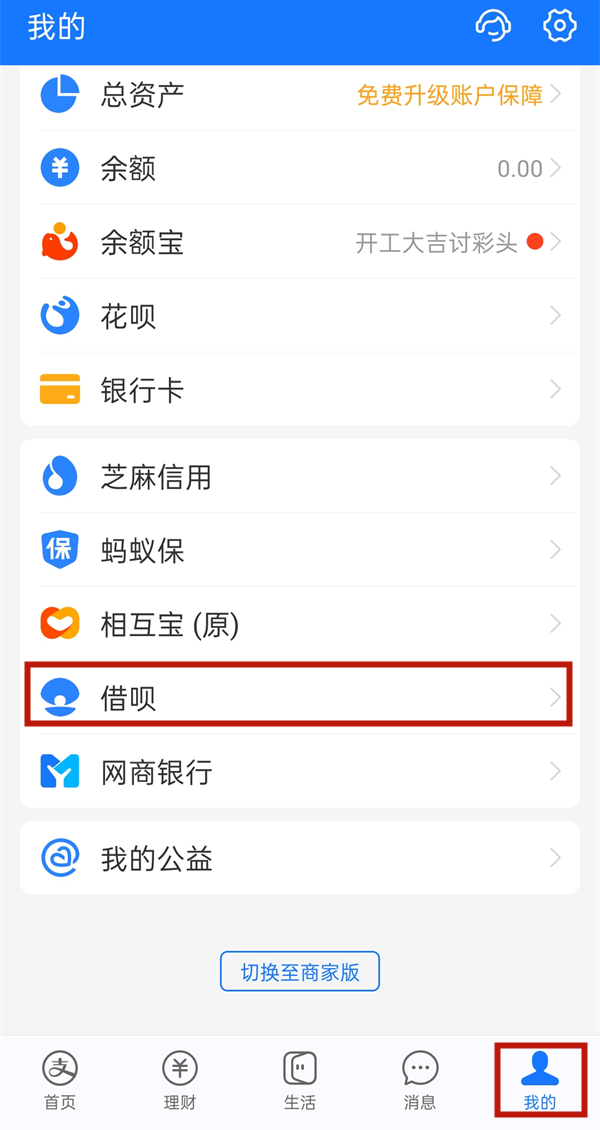
Task: Open 花呗
Action: coord(300,316)
